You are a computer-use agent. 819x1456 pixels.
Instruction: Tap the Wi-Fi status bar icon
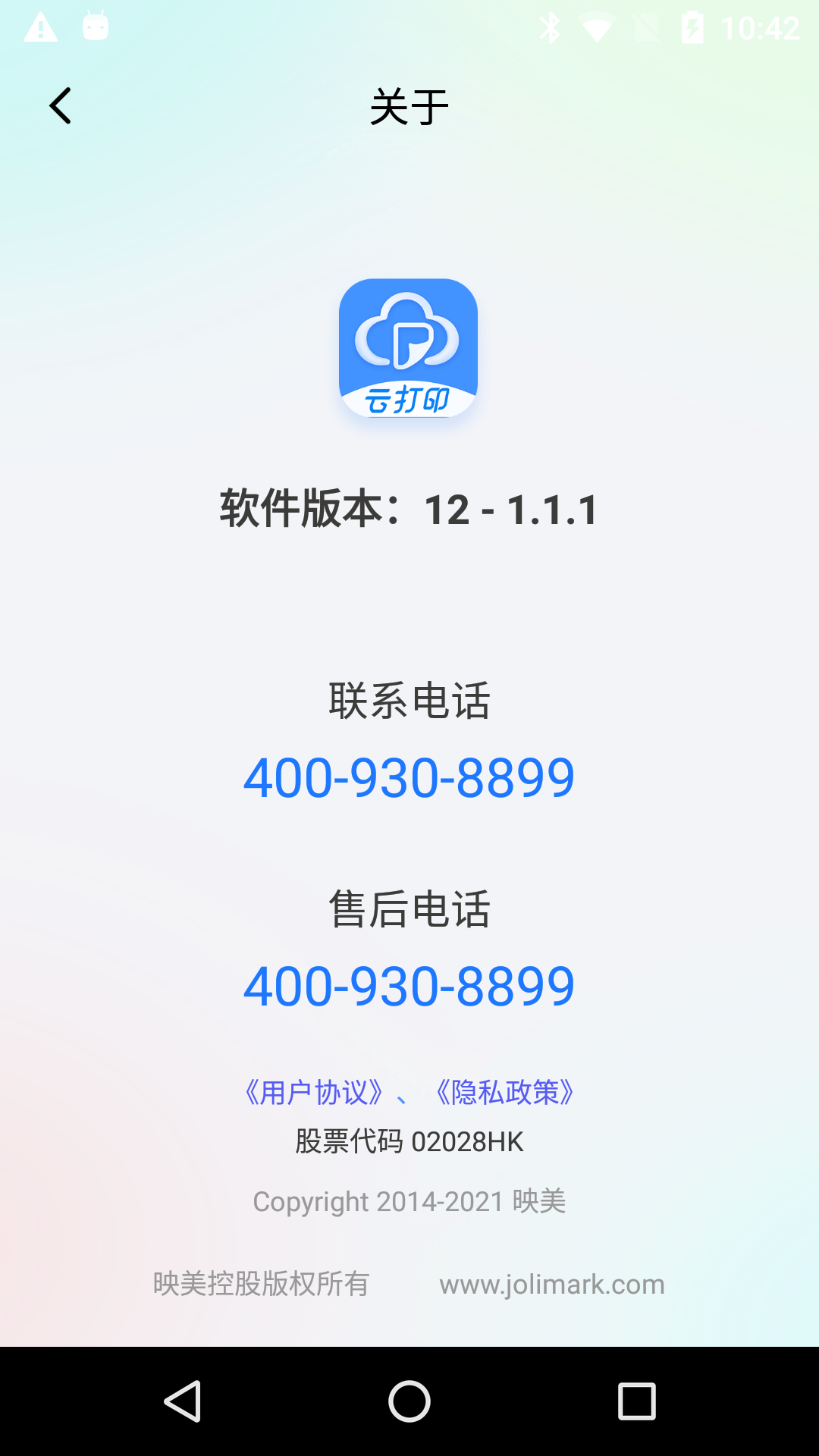point(598,27)
